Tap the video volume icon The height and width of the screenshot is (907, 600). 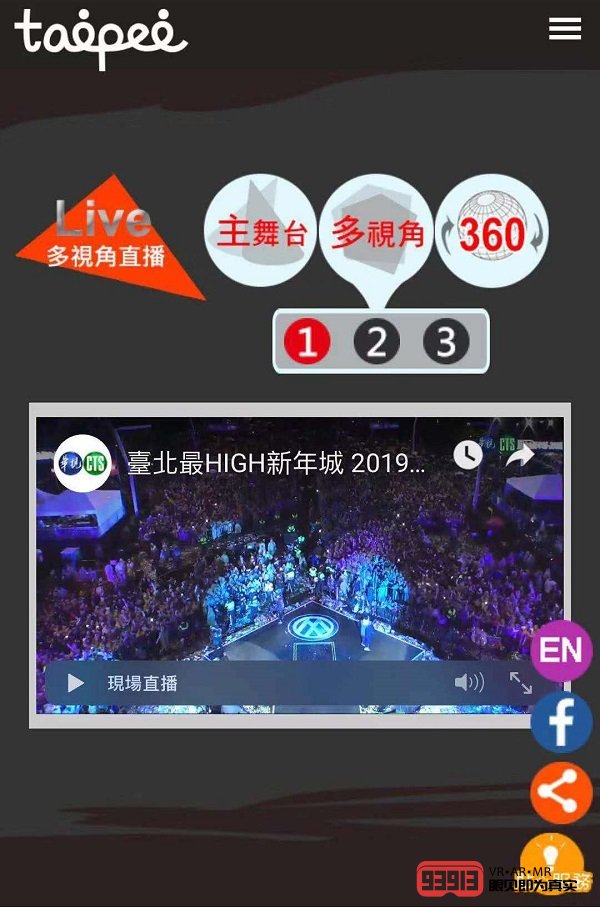tap(468, 683)
